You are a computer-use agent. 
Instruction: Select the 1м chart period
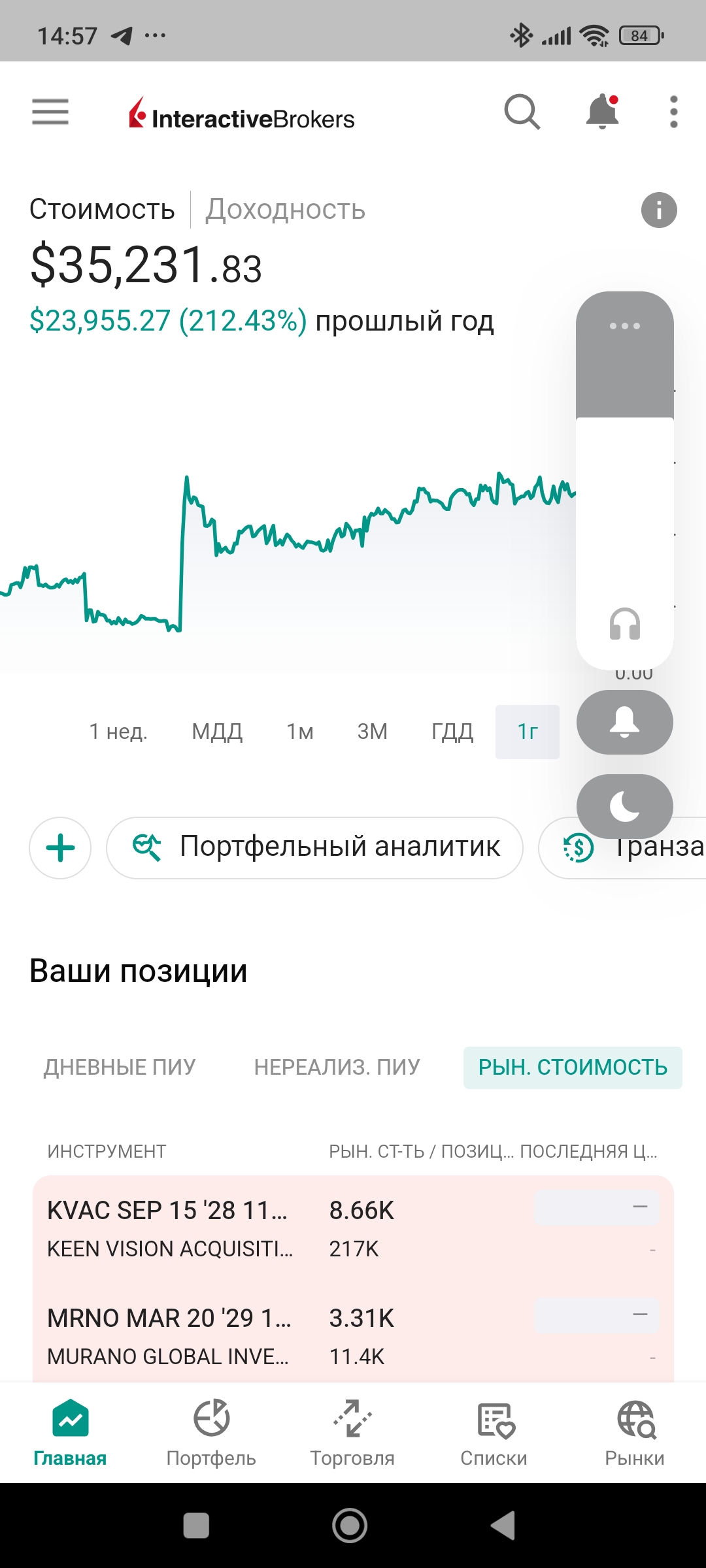(300, 732)
